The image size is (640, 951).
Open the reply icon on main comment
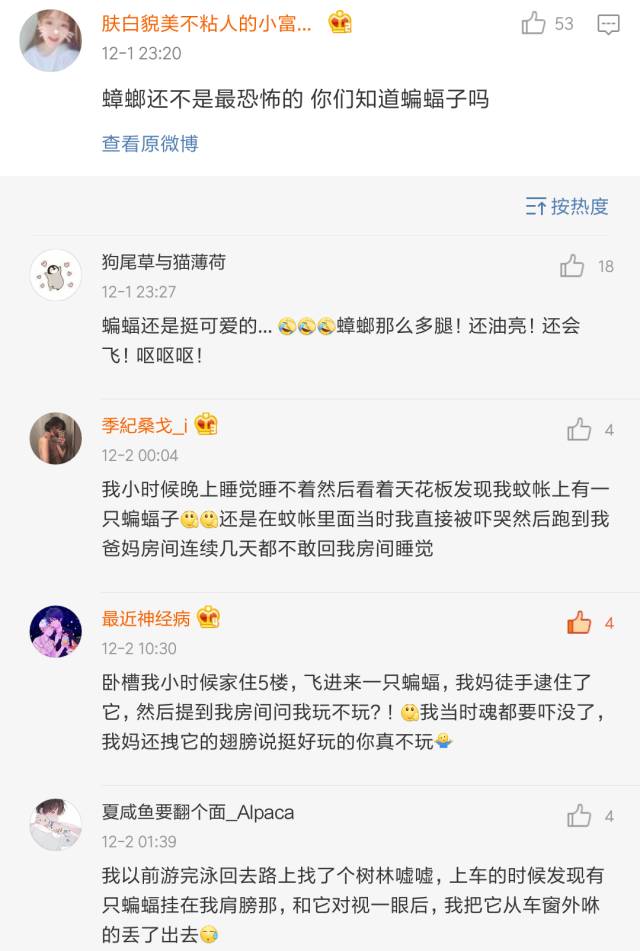tap(608, 25)
